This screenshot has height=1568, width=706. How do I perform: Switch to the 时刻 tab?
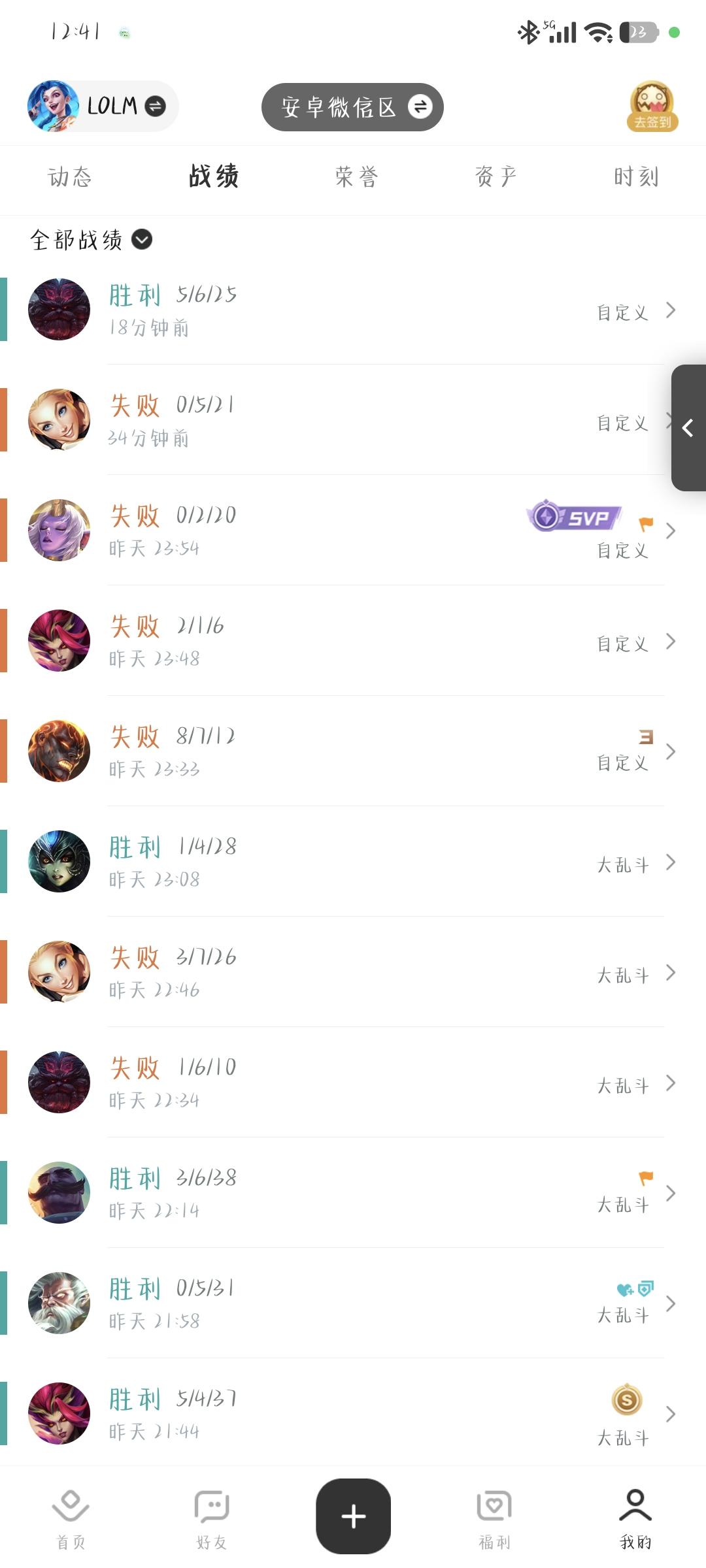point(635,177)
